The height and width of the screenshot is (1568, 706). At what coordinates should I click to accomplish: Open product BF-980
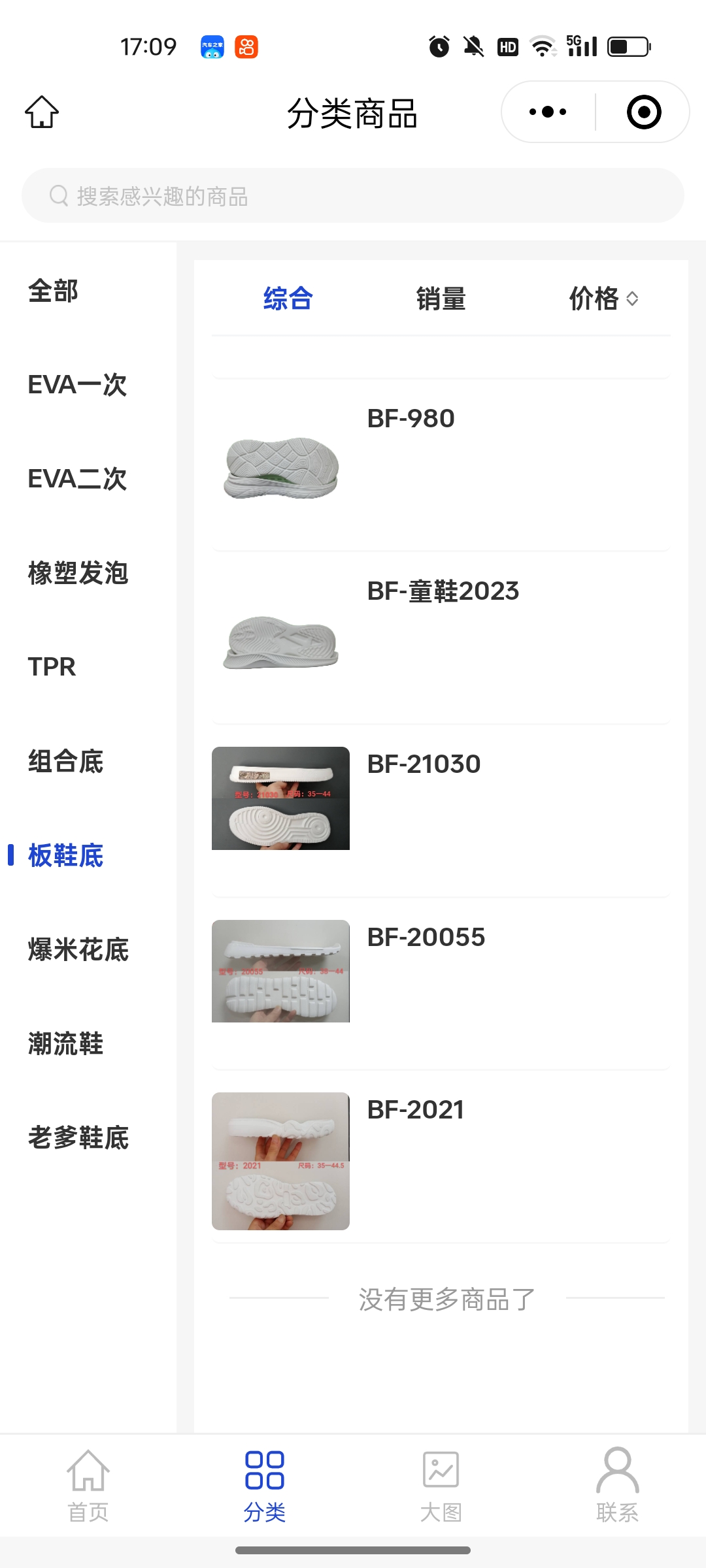coord(441,465)
